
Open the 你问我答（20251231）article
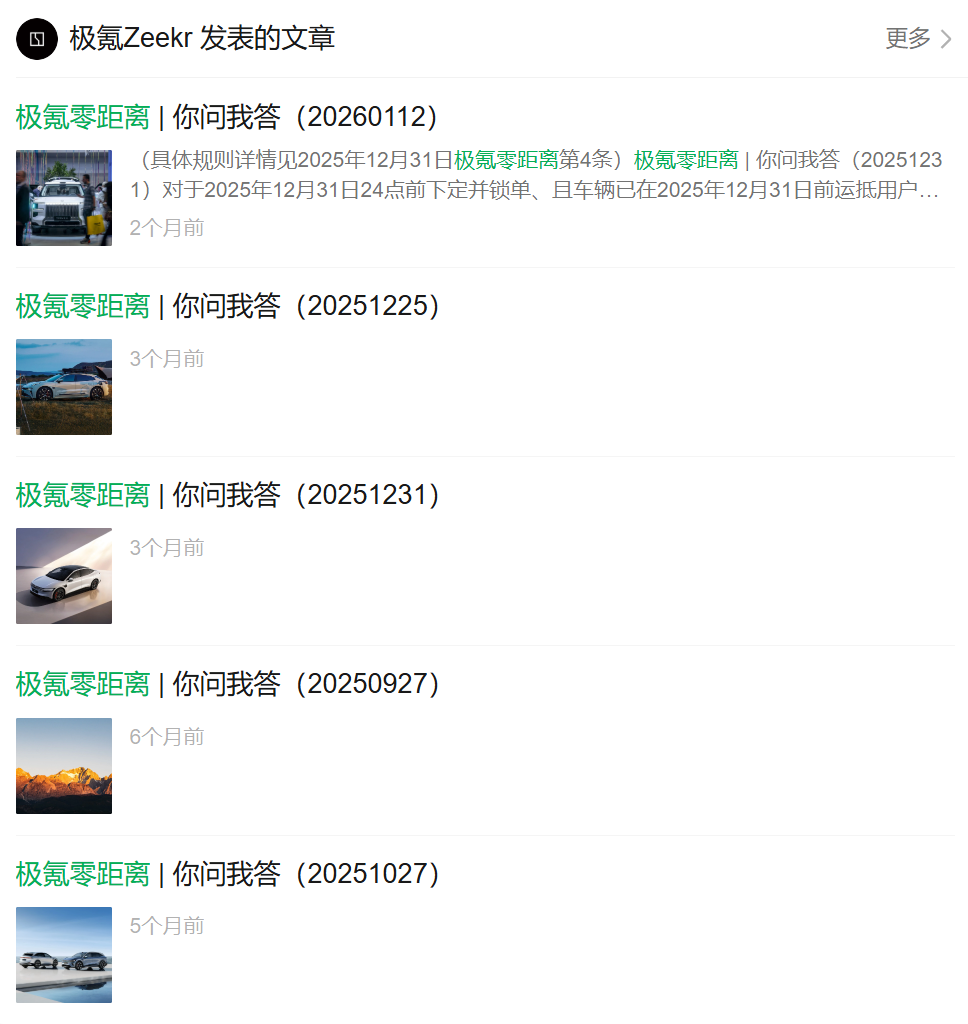click(228, 495)
